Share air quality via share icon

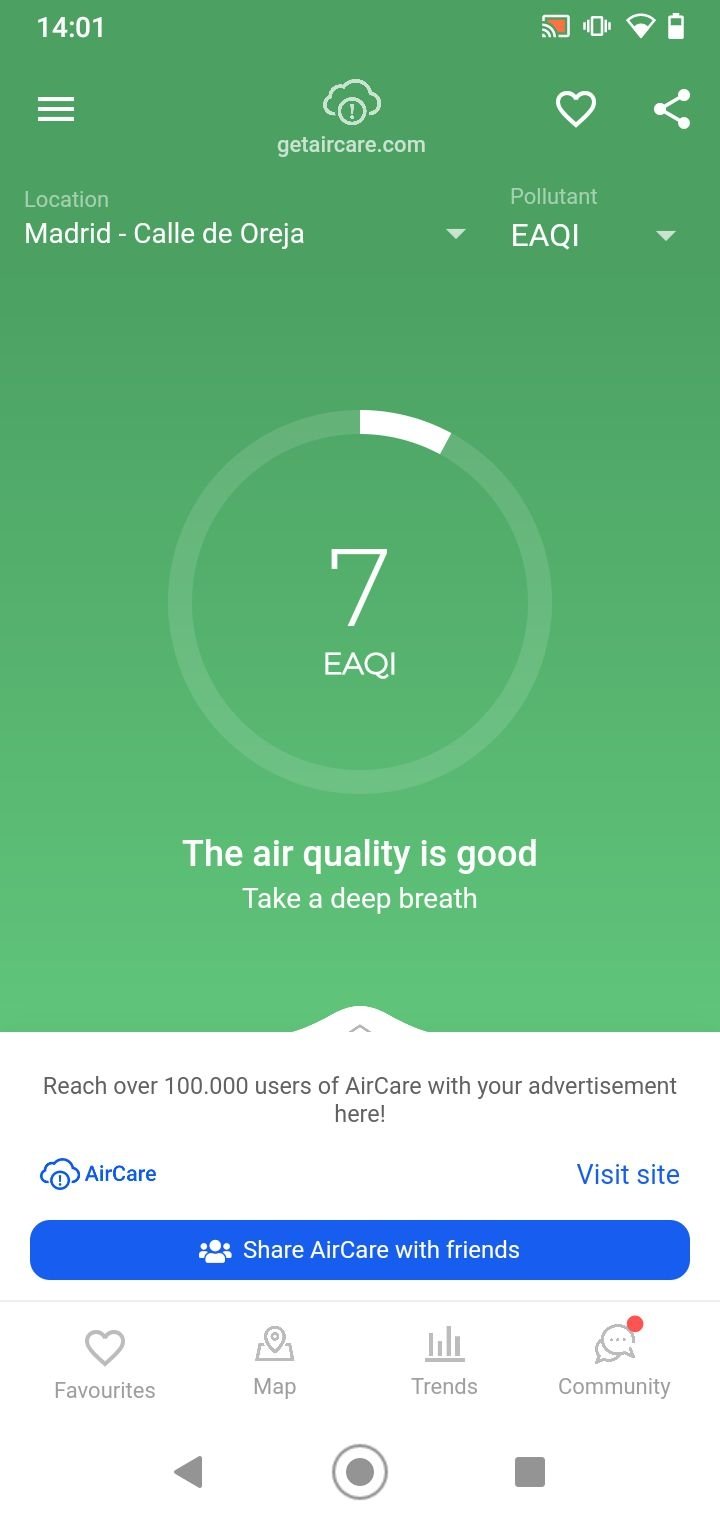pos(672,109)
